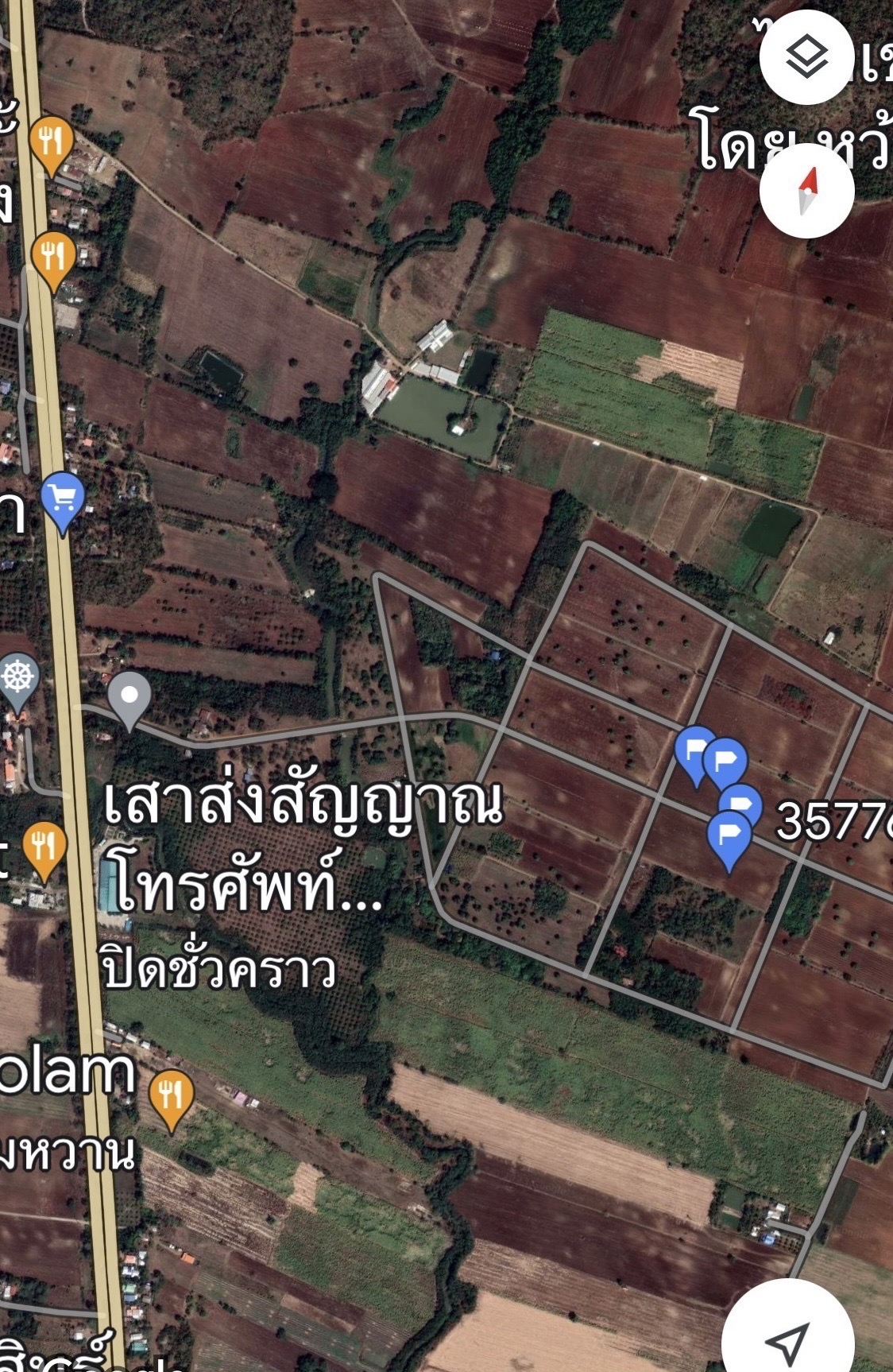Open the temple wheel place marker
893x1372 pixels.
click(x=18, y=678)
